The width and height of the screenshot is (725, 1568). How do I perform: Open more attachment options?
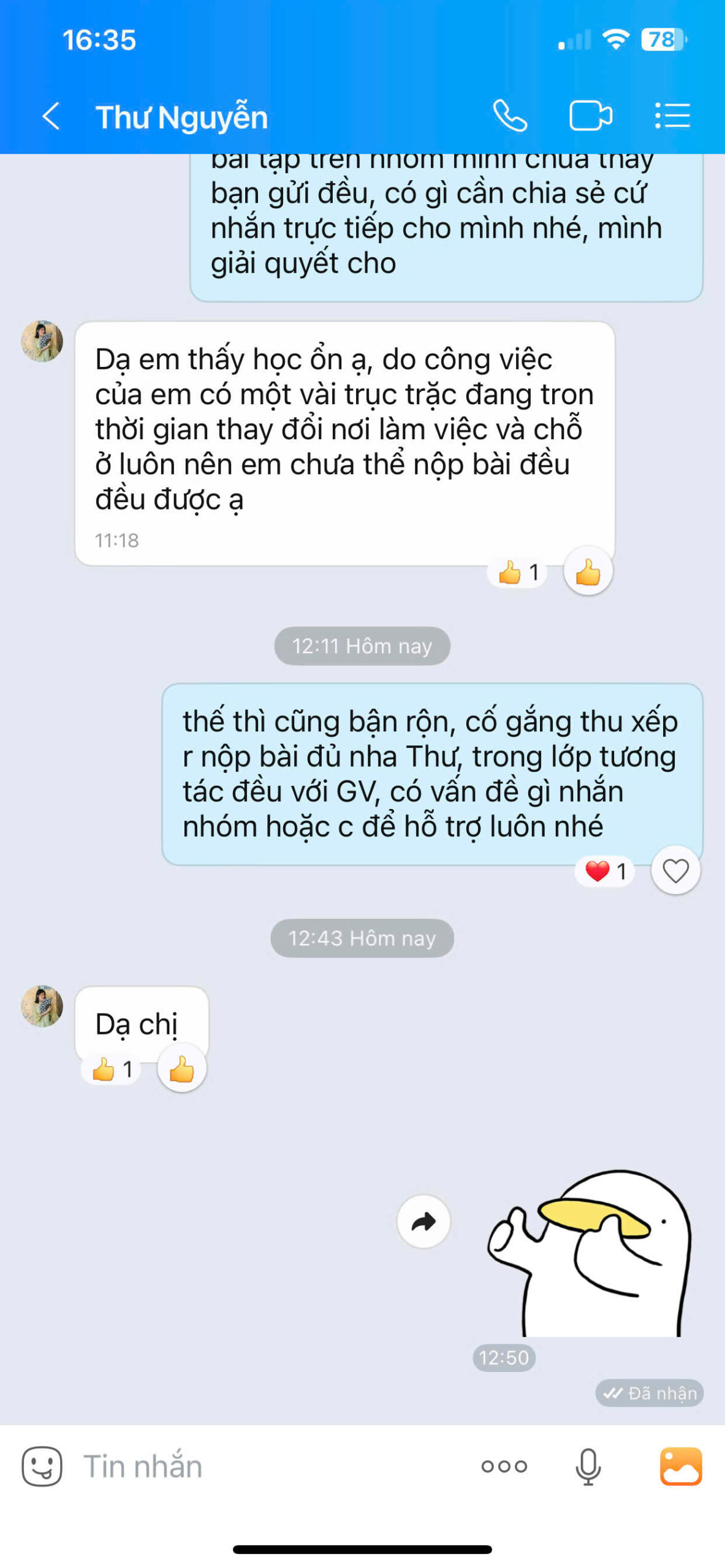pos(504,1466)
